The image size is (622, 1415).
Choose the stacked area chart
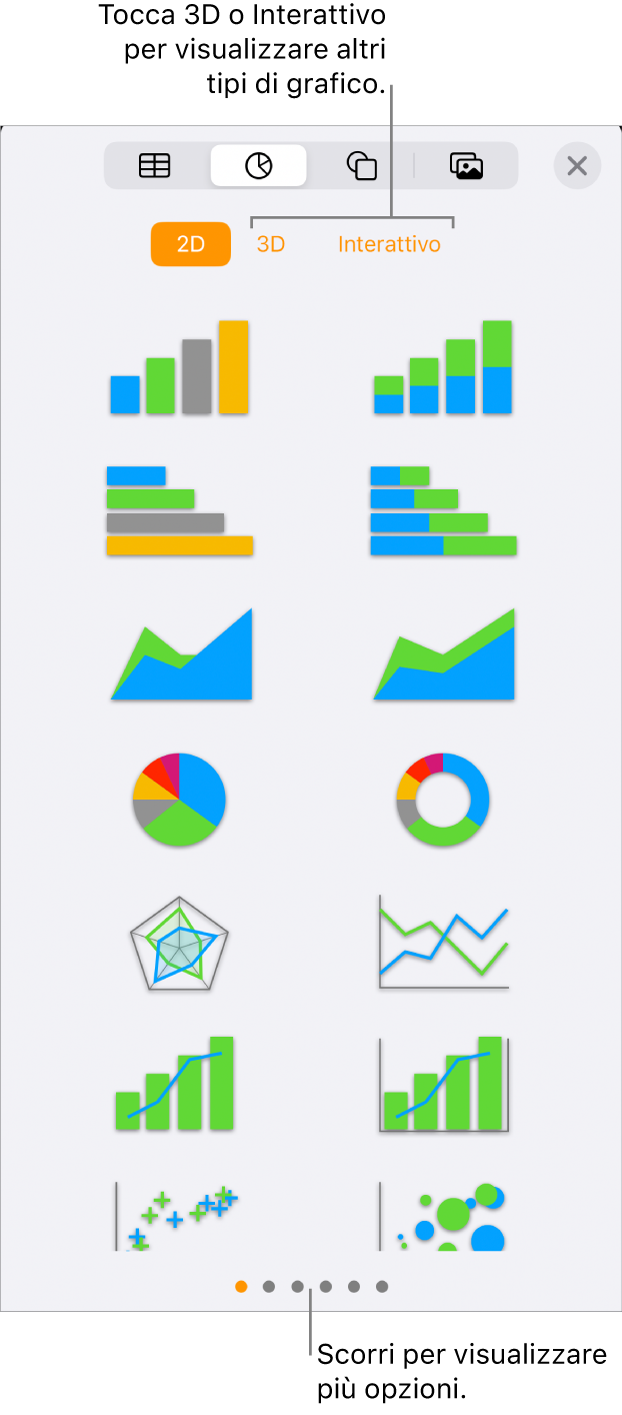pyautogui.click(x=444, y=655)
